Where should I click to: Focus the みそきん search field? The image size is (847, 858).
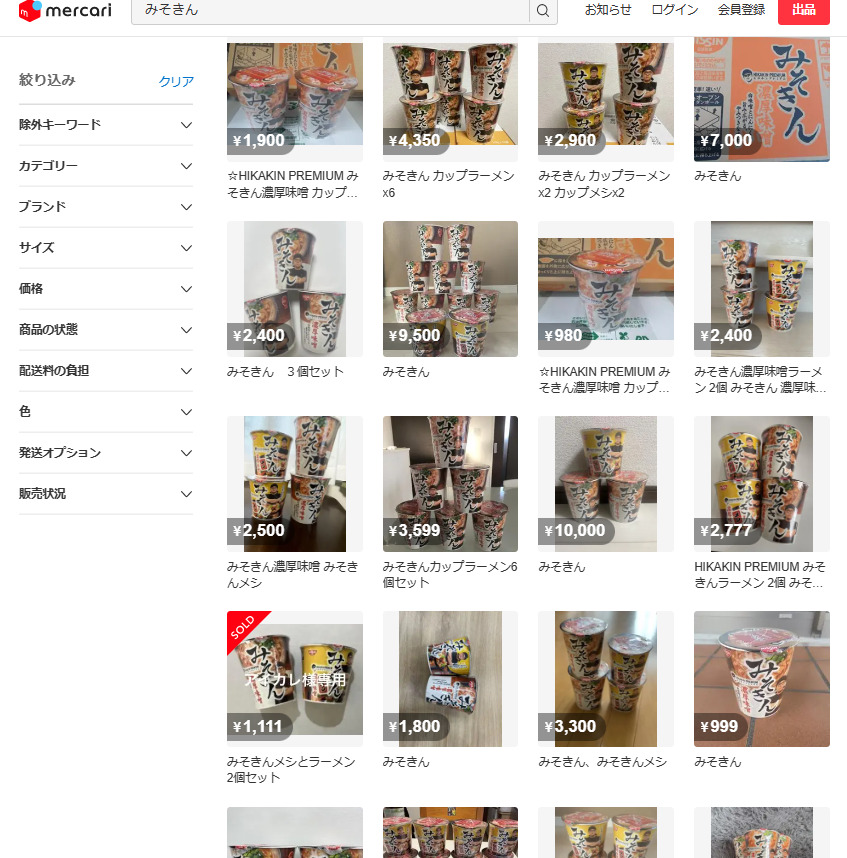(x=330, y=11)
